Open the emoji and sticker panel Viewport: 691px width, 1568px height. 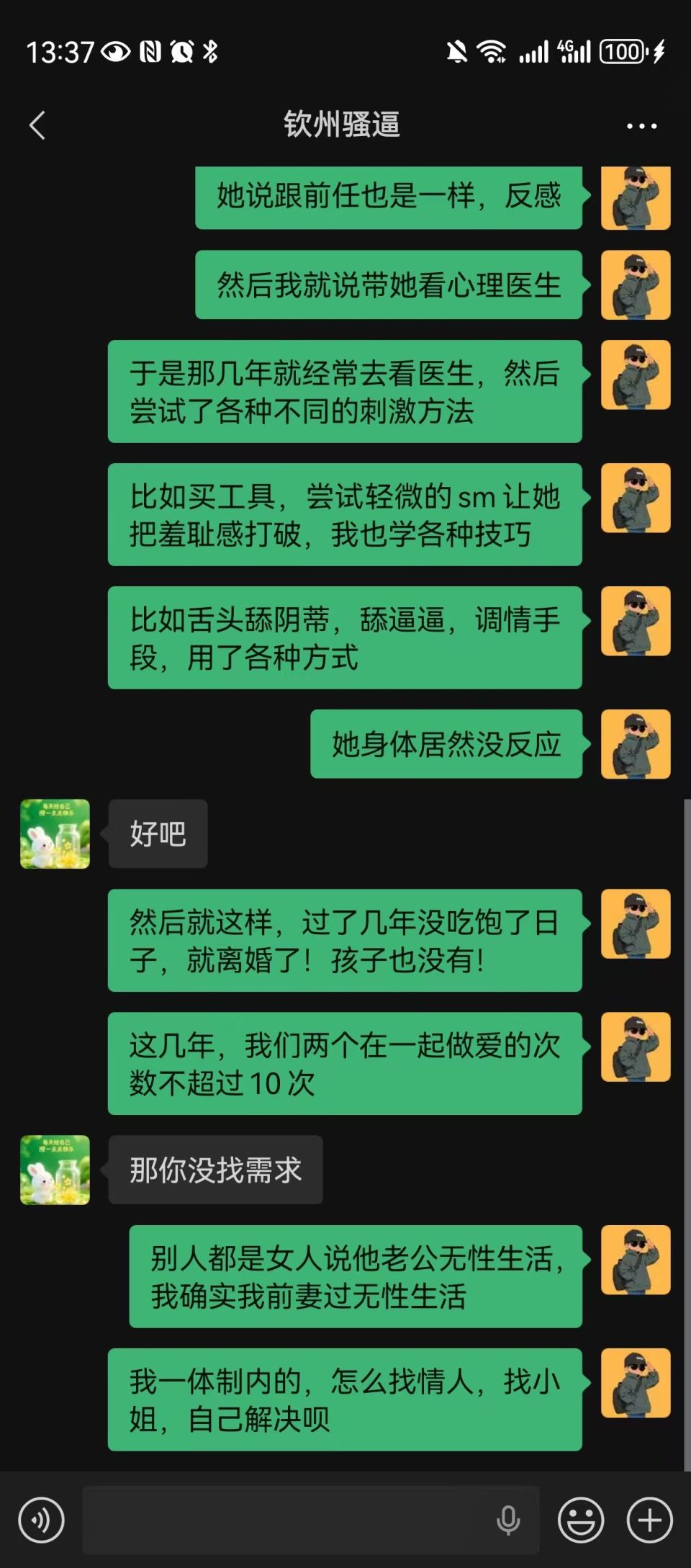581,1520
